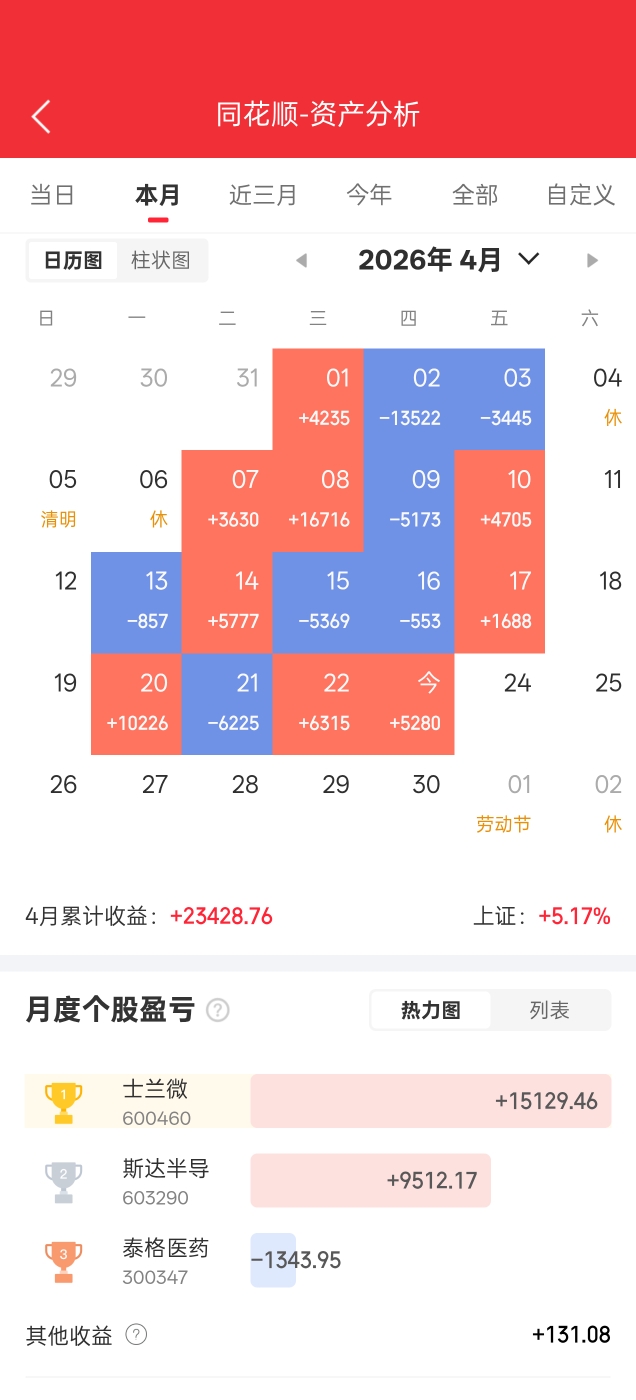This screenshot has width=636, height=1400.
Task: Switch to 柱状图 view
Action: pos(161,261)
